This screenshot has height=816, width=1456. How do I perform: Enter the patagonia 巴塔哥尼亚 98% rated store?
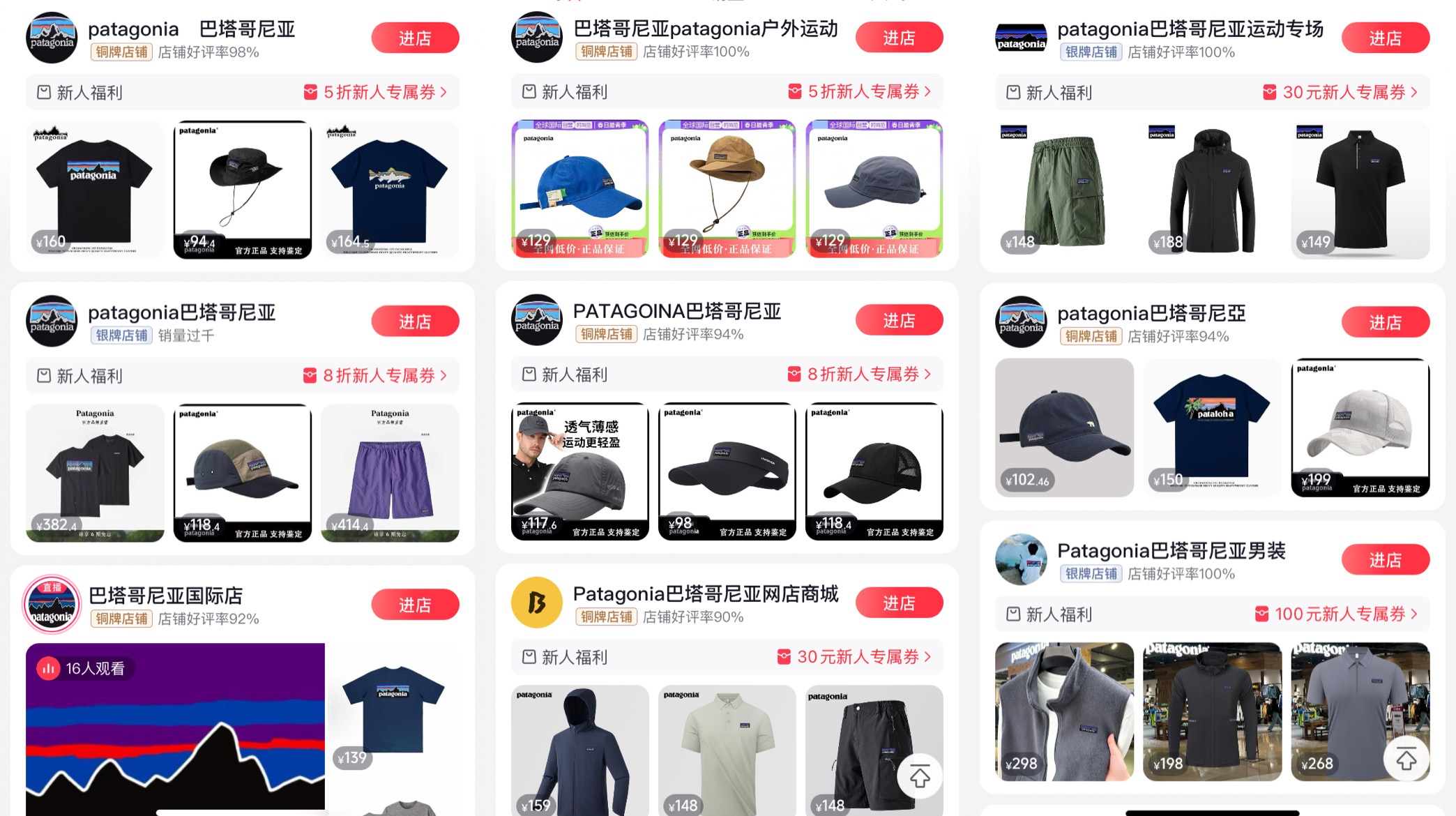[x=414, y=38]
